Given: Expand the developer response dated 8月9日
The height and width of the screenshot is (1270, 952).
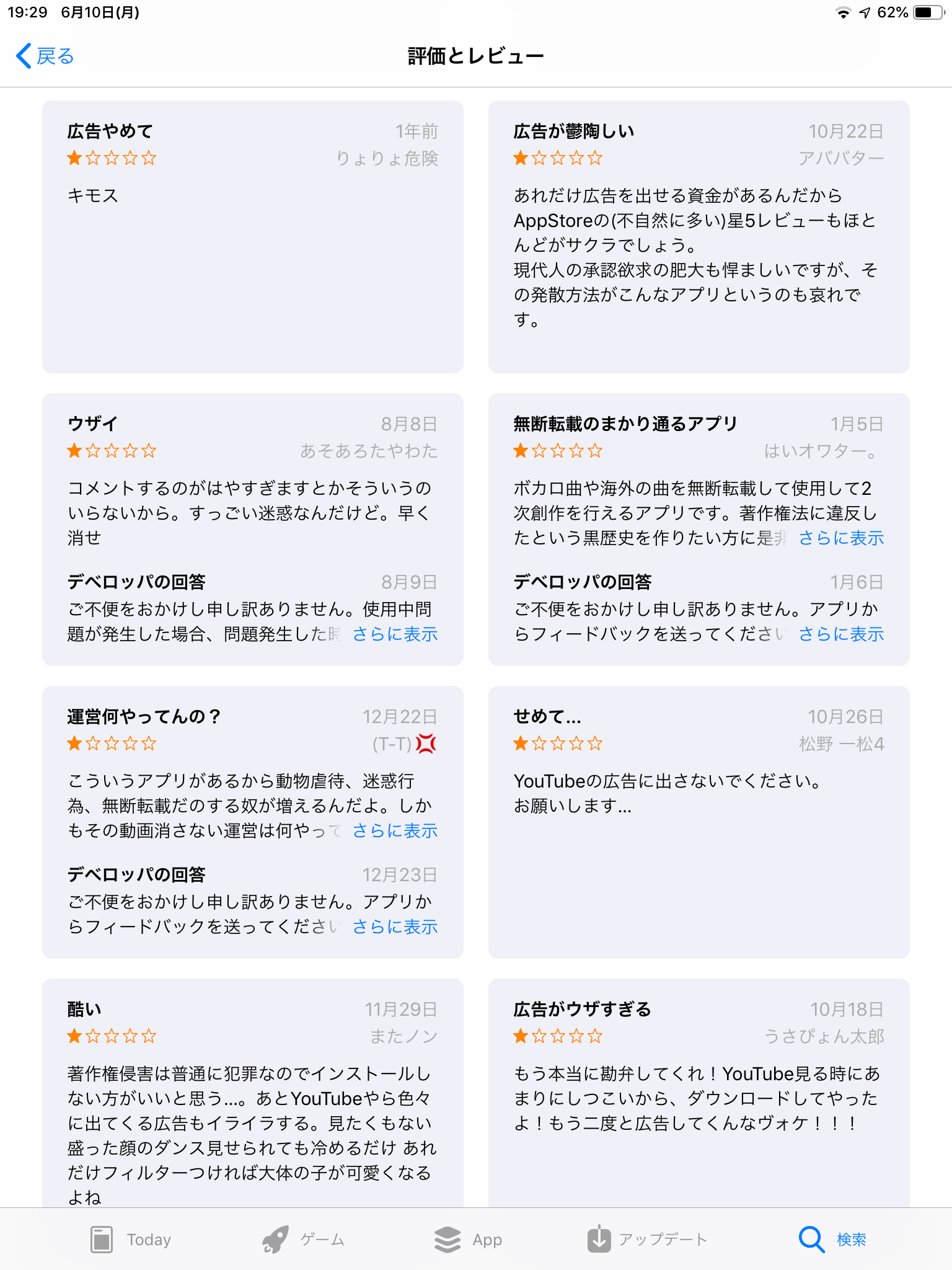Looking at the screenshot, I should tap(395, 634).
